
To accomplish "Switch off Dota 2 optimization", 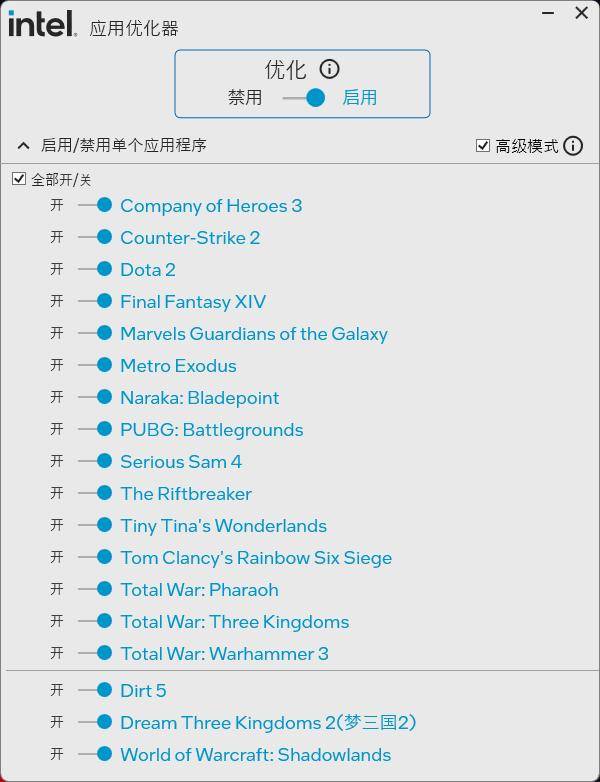I will point(95,269).
